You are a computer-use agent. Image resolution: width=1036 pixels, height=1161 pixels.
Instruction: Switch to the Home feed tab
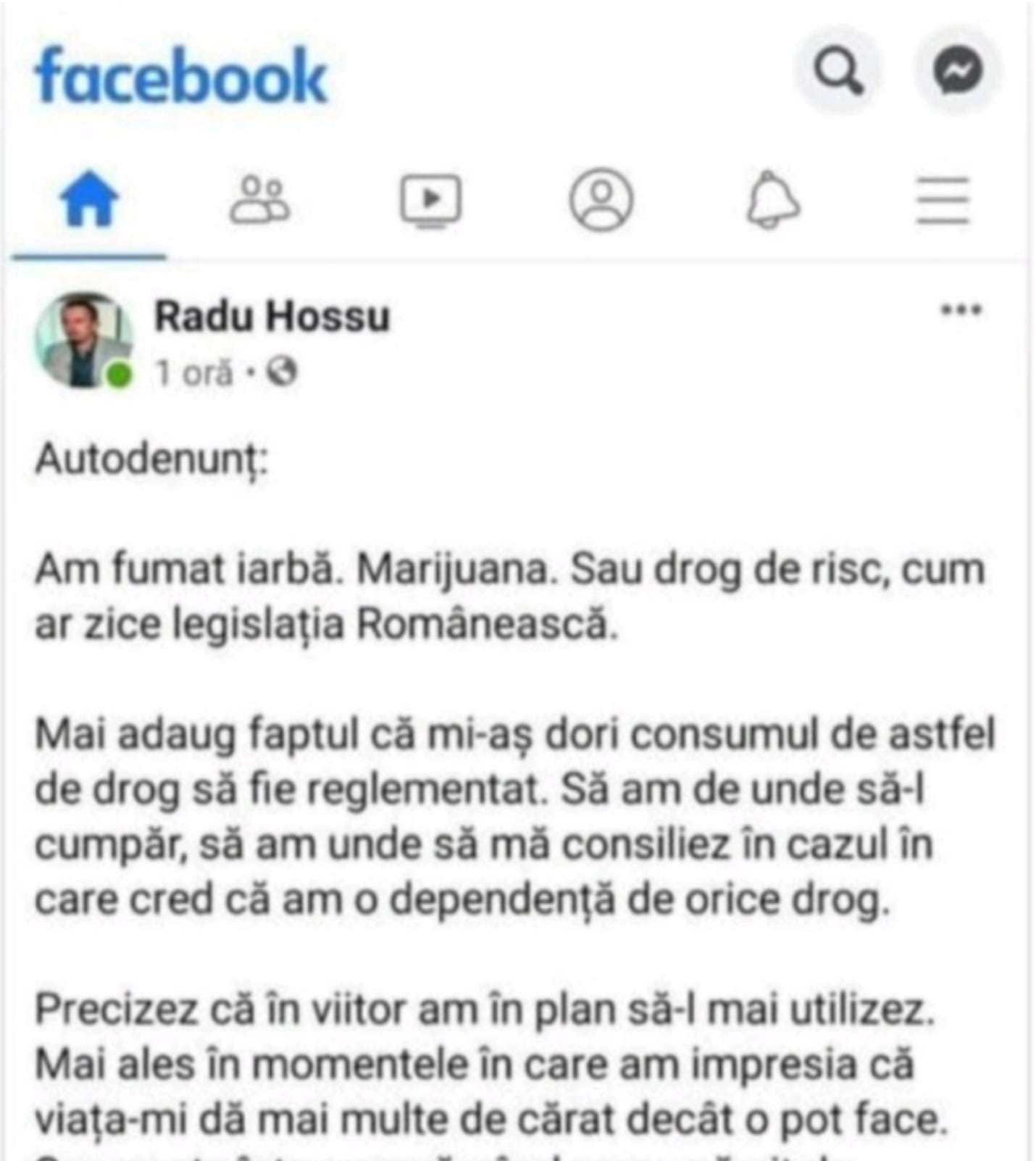[89, 199]
